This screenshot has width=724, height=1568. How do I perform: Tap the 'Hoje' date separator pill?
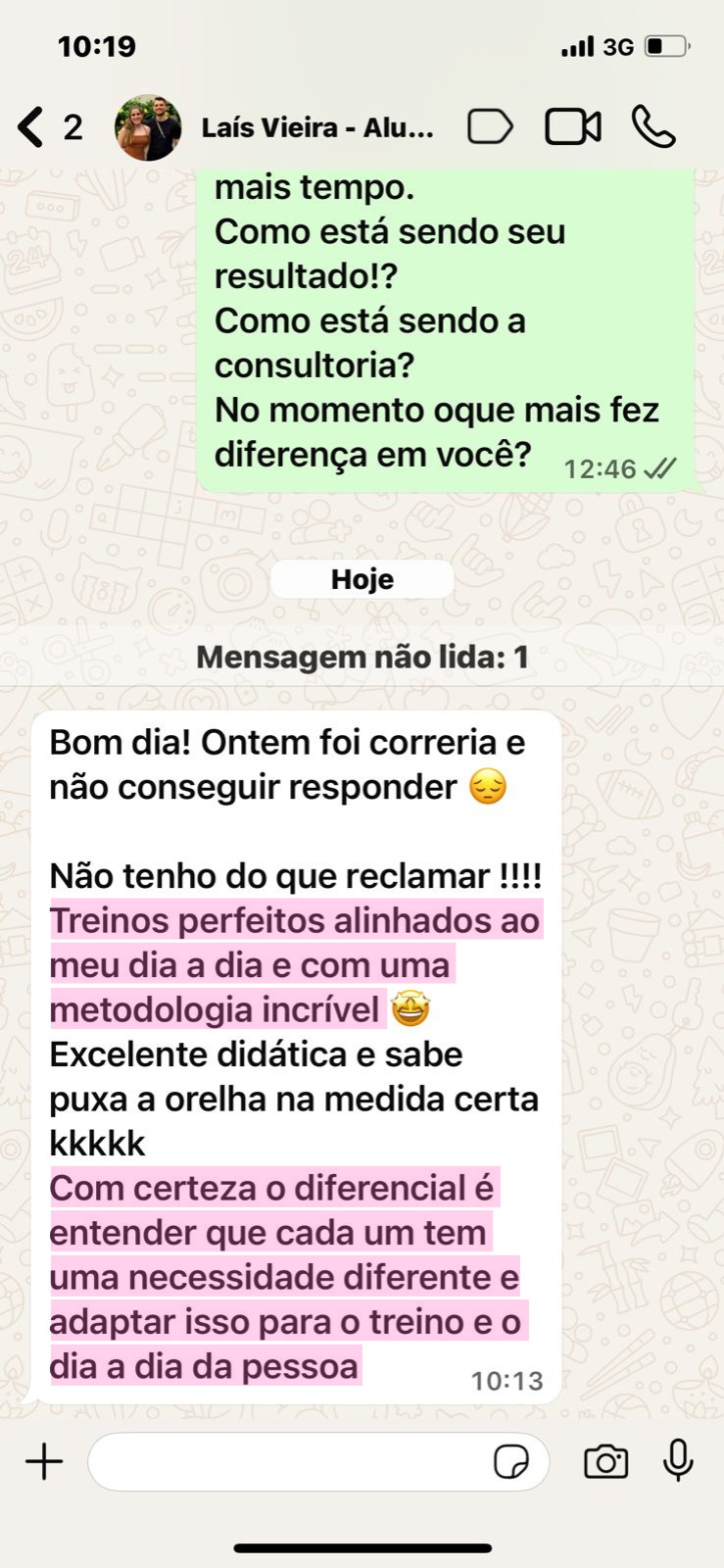click(362, 579)
